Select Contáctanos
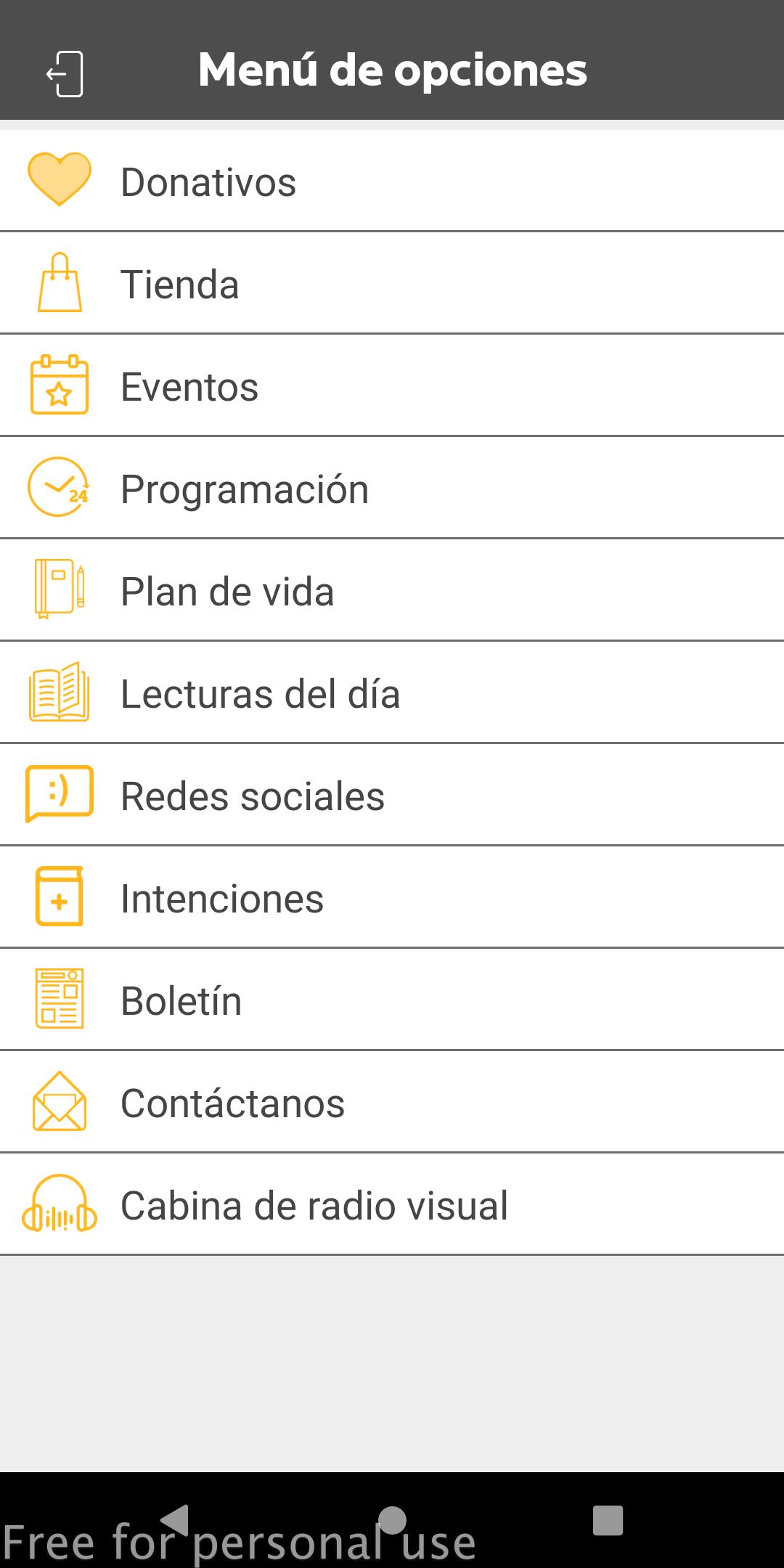The width and height of the screenshot is (784, 1568). coord(392,1102)
